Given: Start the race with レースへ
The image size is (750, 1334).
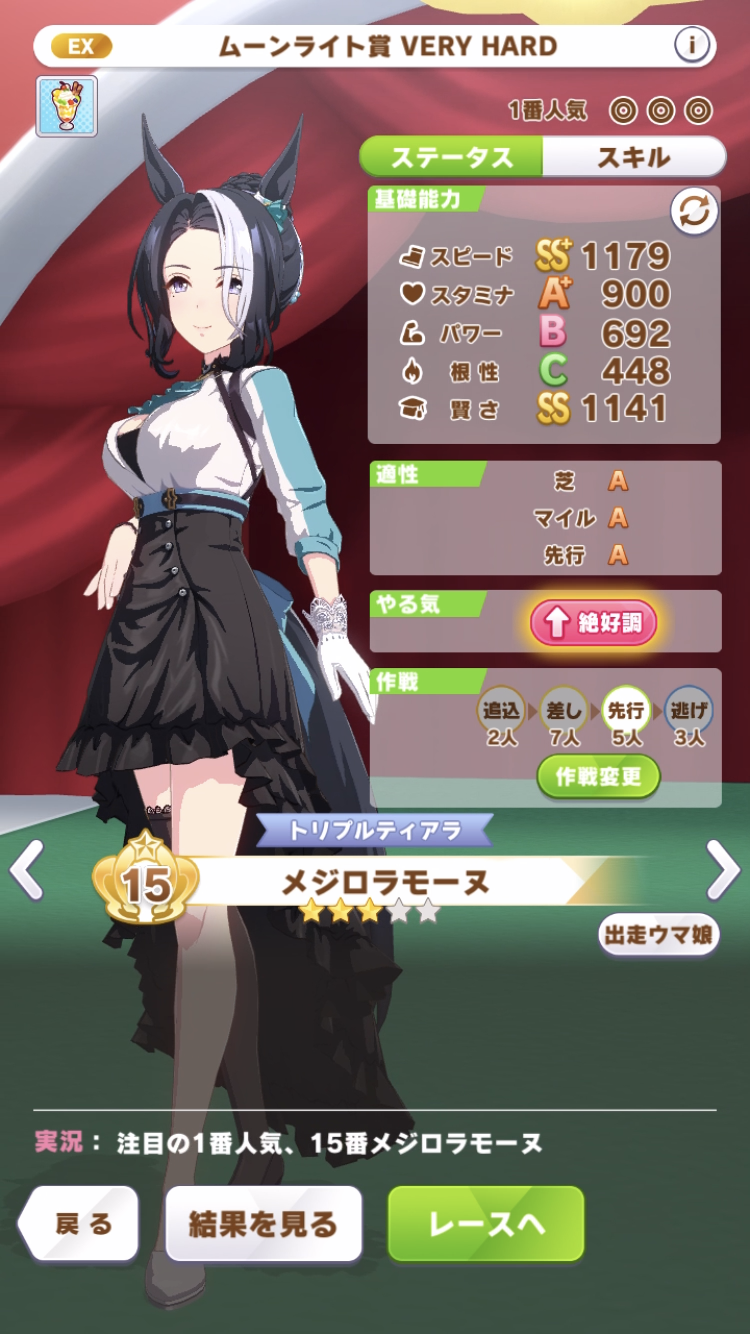Looking at the screenshot, I should pyautogui.click(x=485, y=1224).
